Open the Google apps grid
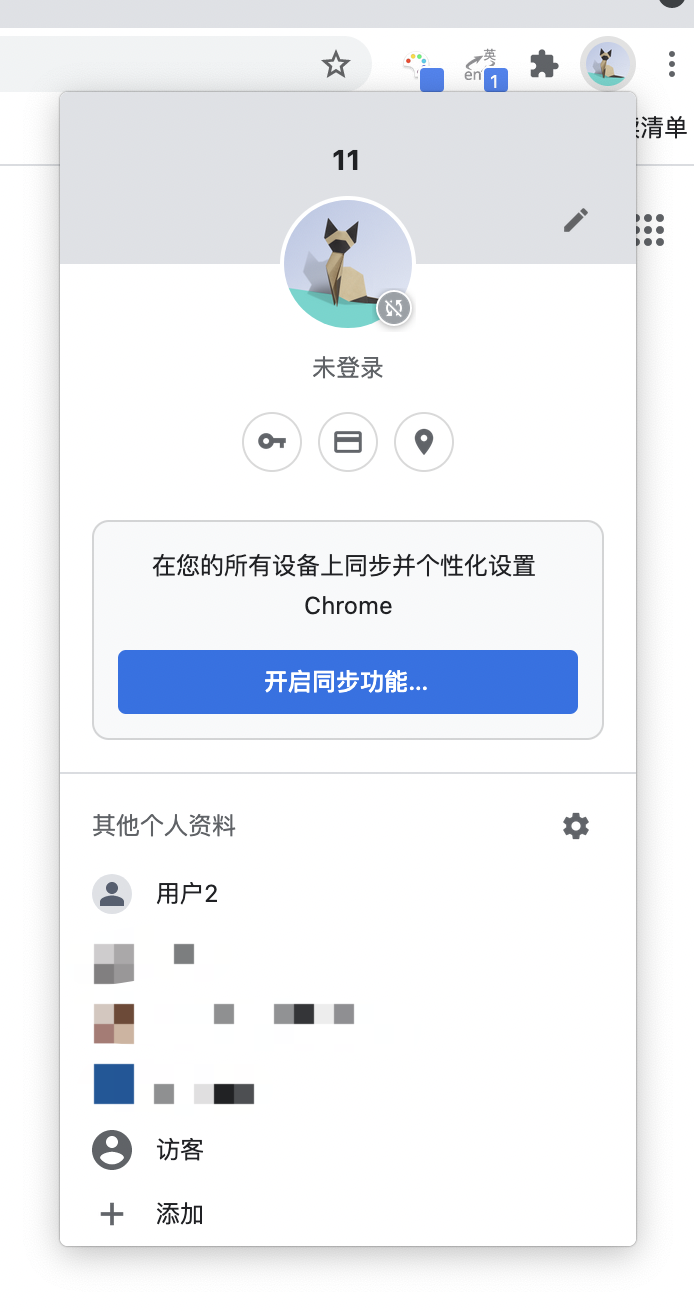Image resolution: width=694 pixels, height=1312 pixels. click(650, 230)
